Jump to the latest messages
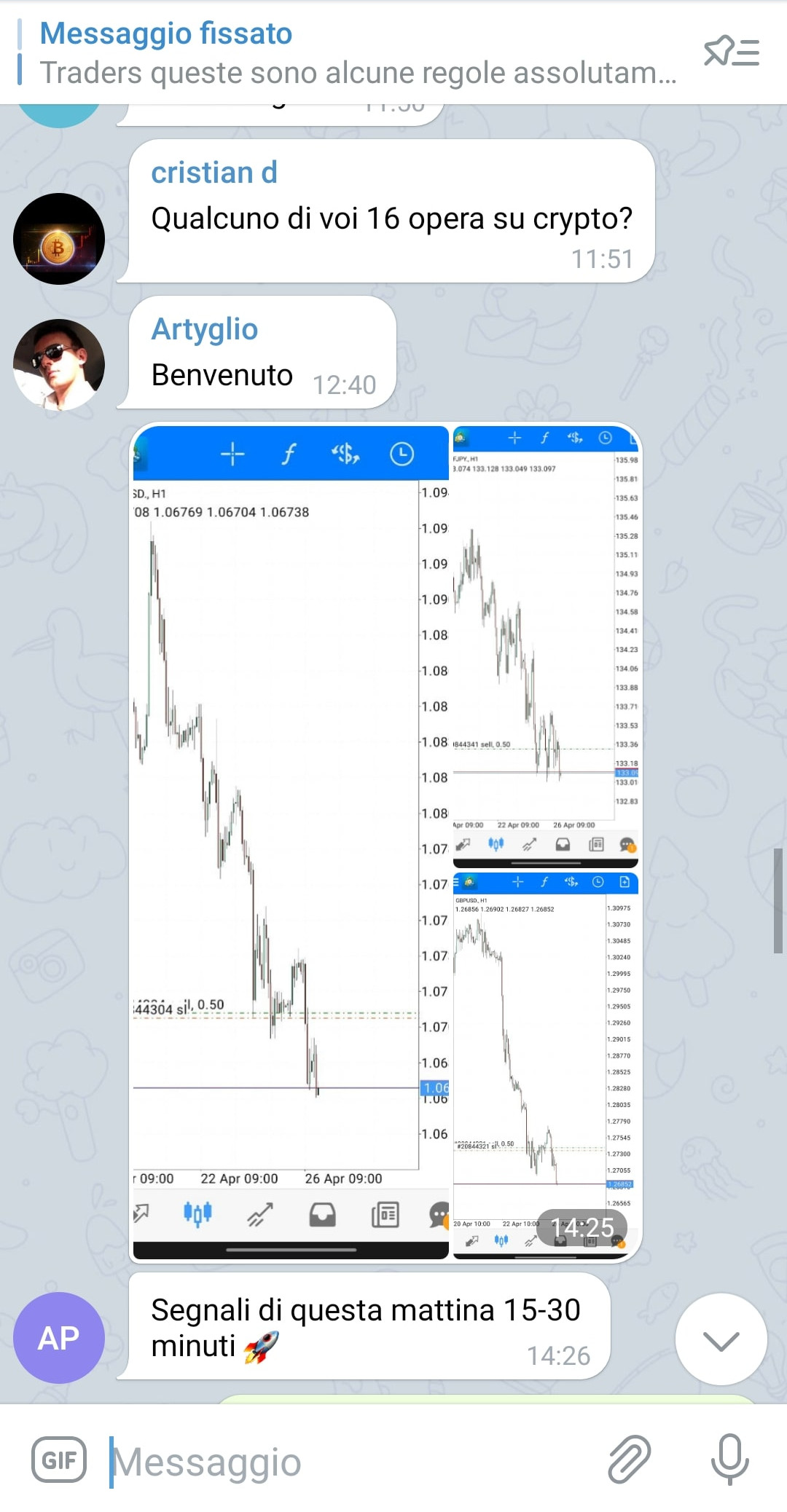The image size is (787, 1512). tap(721, 1339)
